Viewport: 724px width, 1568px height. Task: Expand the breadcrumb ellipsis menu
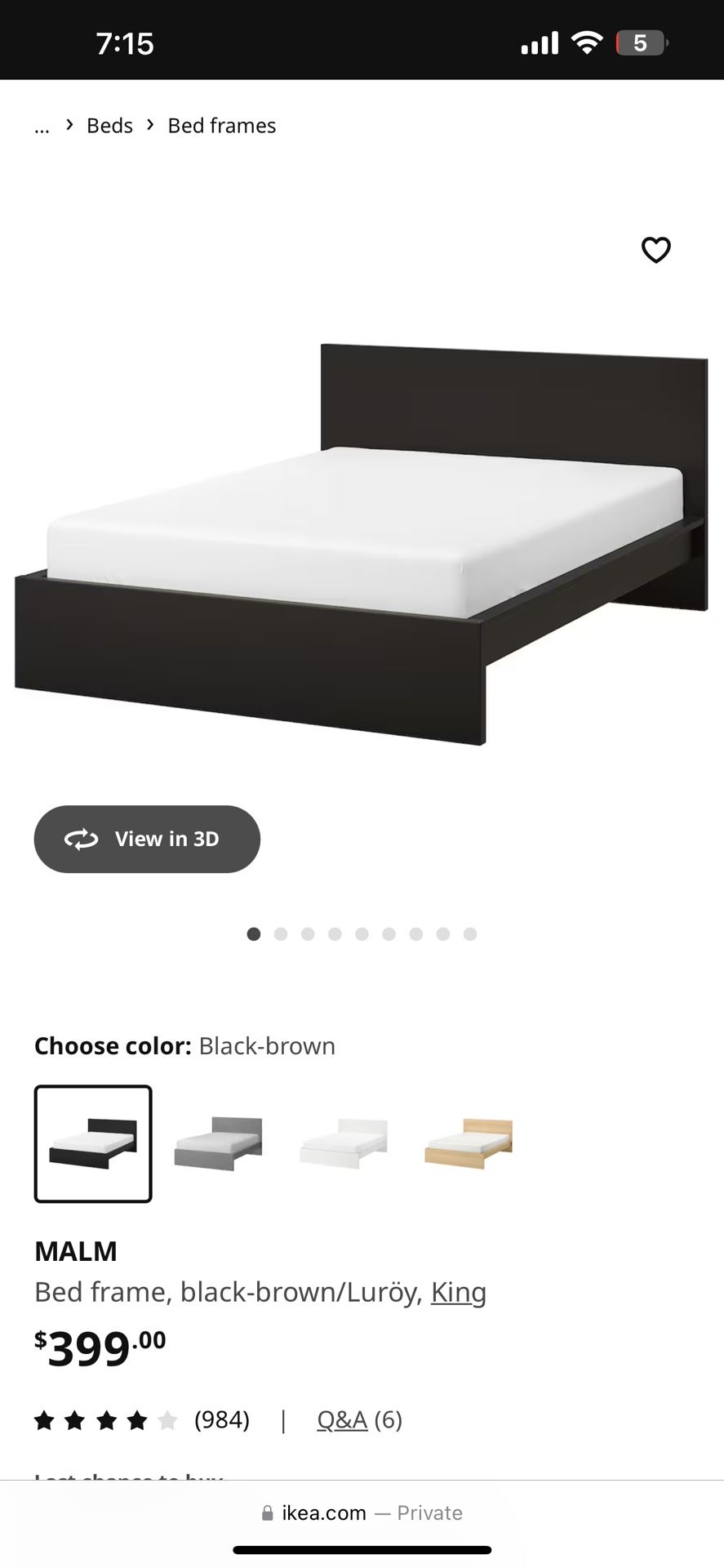coord(42,127)
